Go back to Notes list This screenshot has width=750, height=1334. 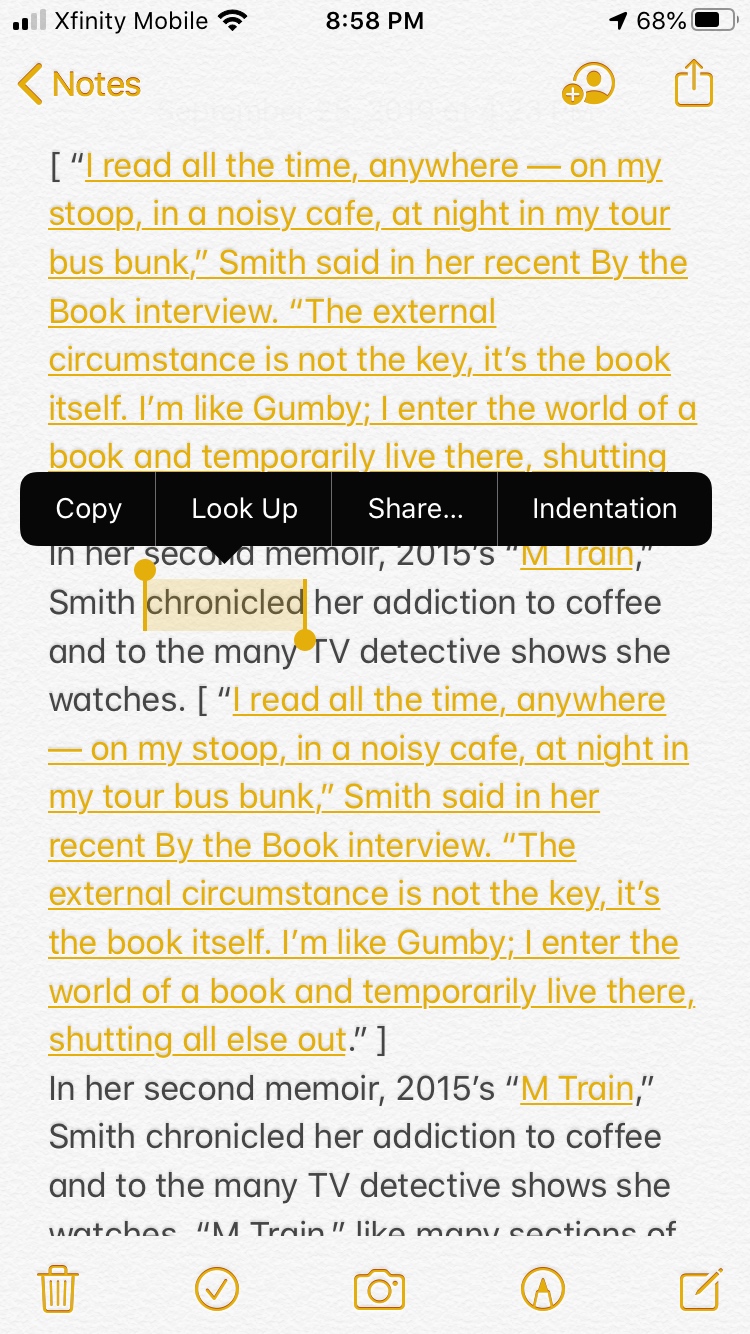[x=80, y=85]
